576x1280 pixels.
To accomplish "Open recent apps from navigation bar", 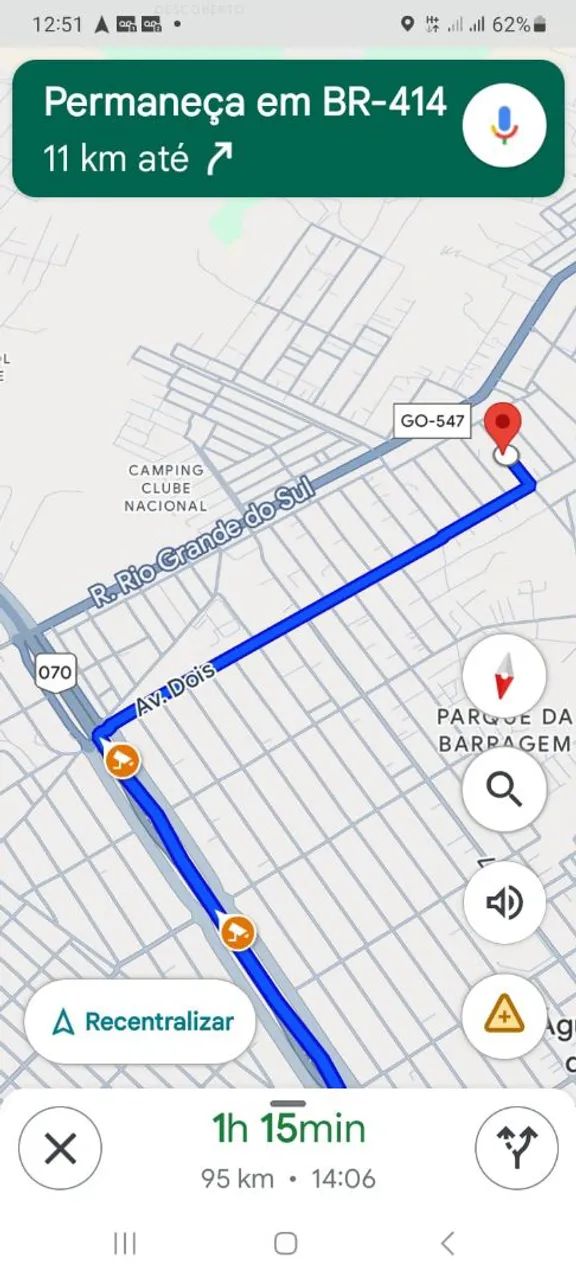I will point(125,1243).
